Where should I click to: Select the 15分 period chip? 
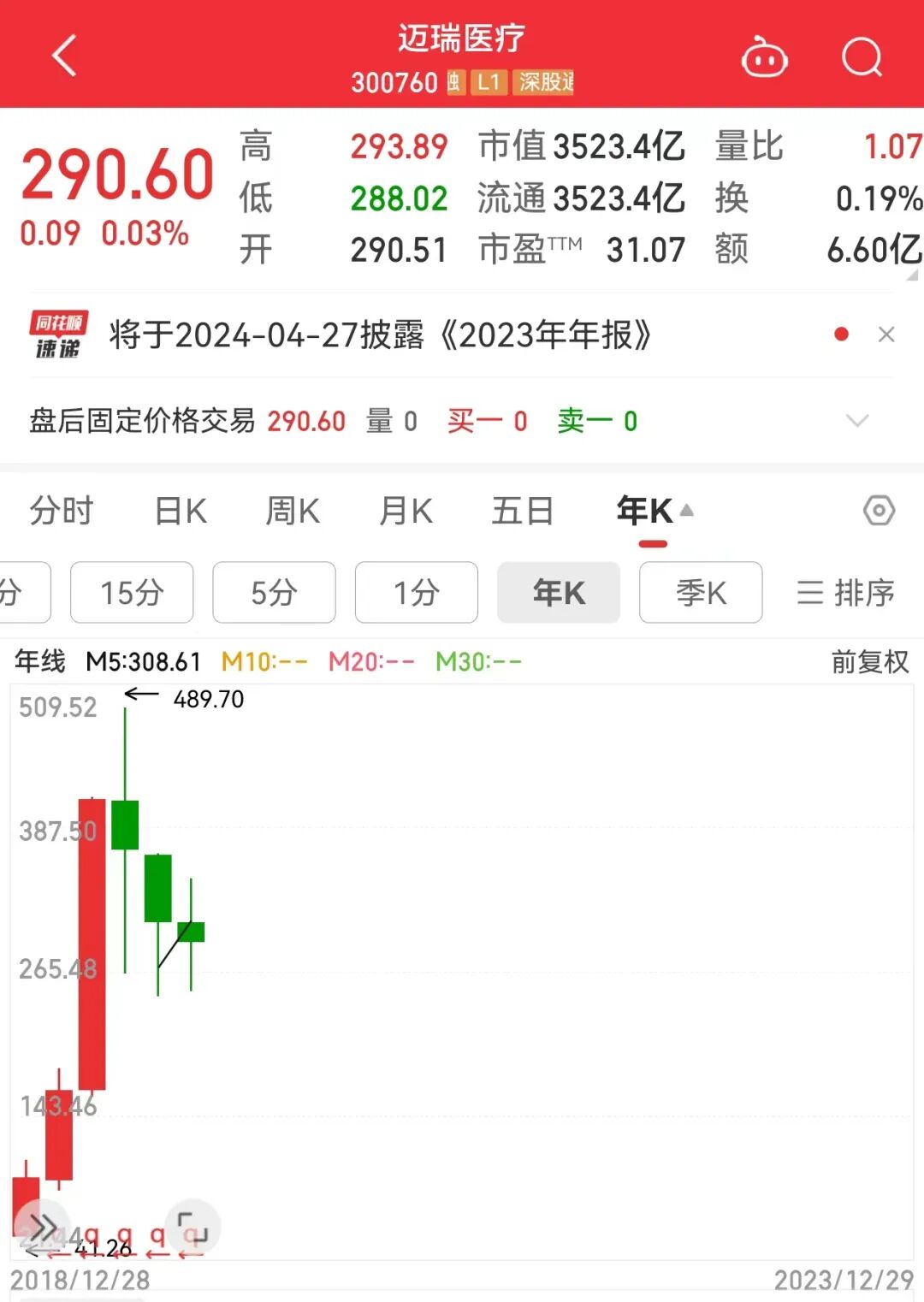click(x=132, y=592)
